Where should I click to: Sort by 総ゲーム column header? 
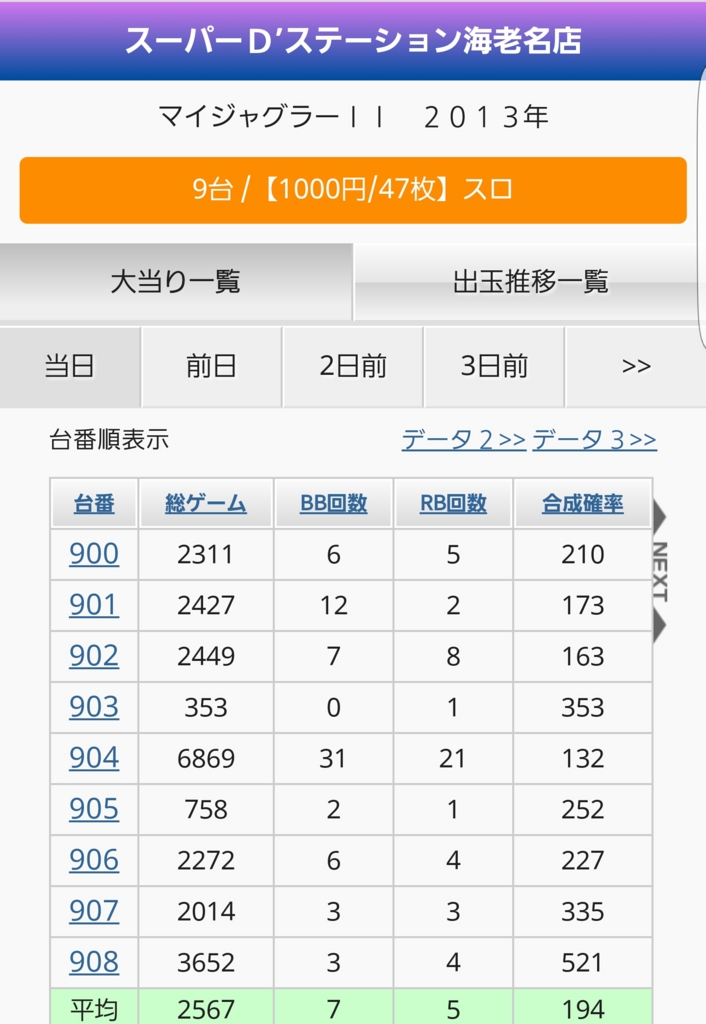tap(206, 504)
